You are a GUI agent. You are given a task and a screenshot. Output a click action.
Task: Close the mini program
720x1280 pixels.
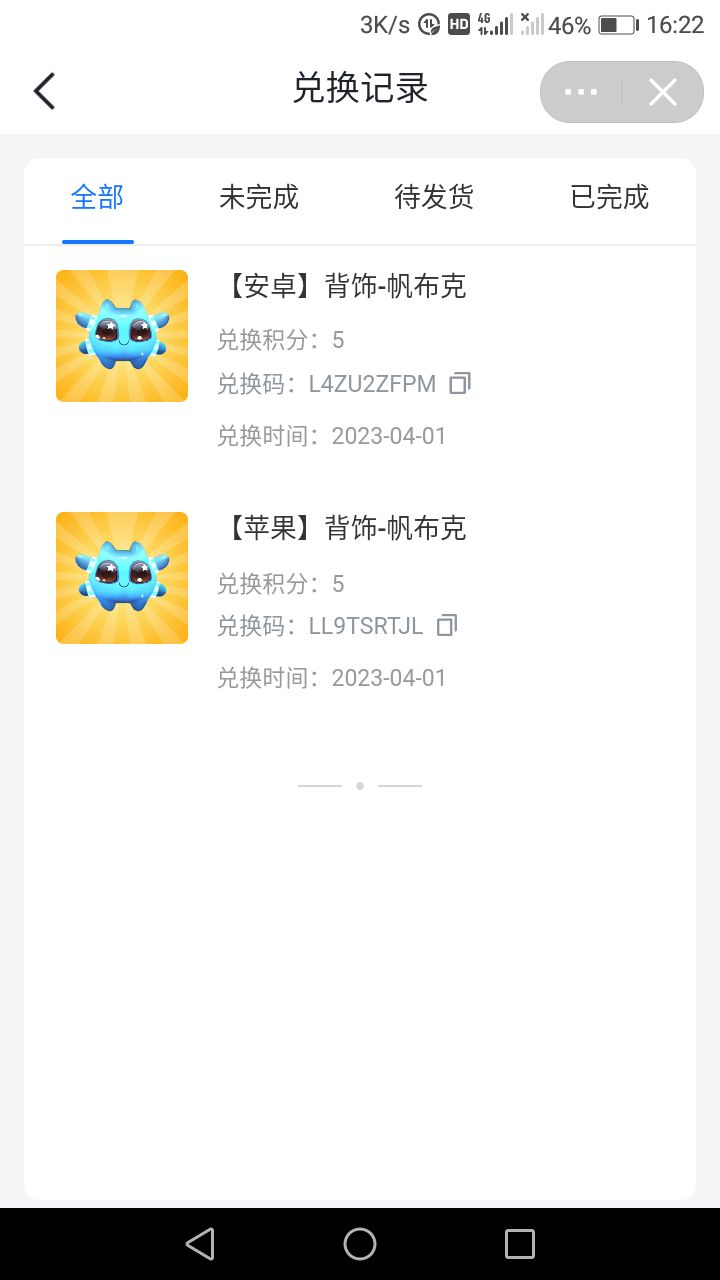pyautogui.click(x=663, y=92)
